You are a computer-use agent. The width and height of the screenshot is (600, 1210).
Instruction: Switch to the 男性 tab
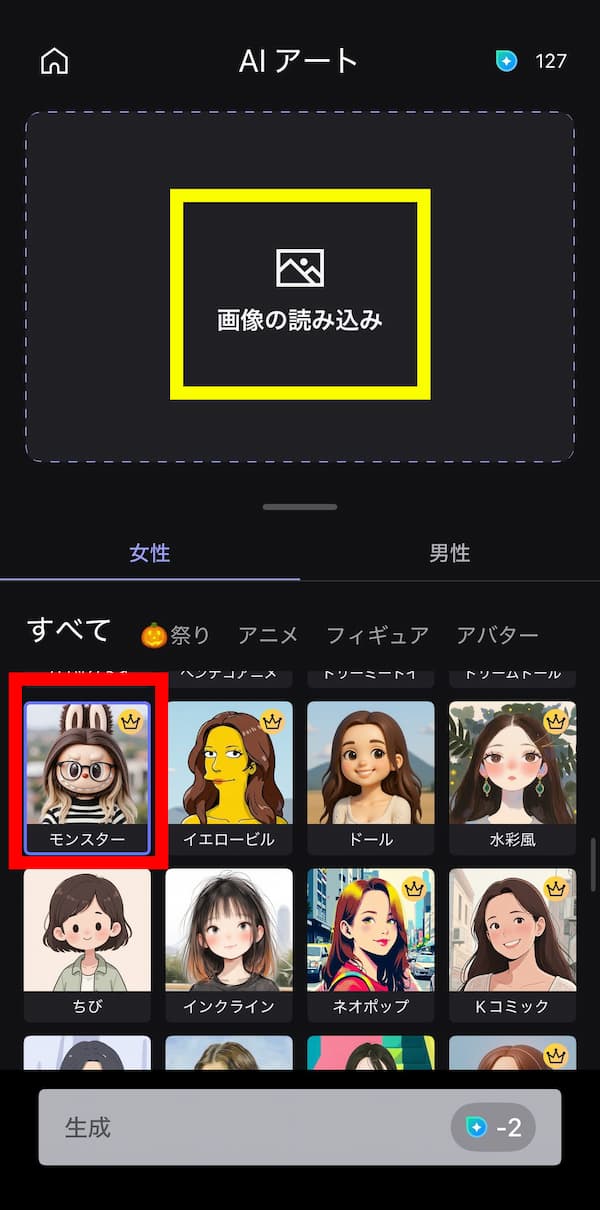[449, 553]
